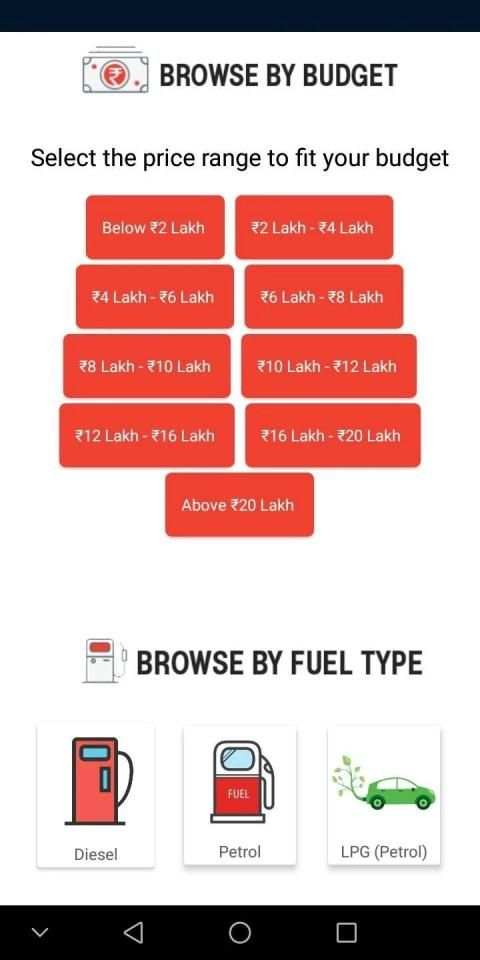Tap the ₹6 Lakh - ₹8 Lakh button
The height and width of the screenshot is (960, 480).
pos(324,296)
